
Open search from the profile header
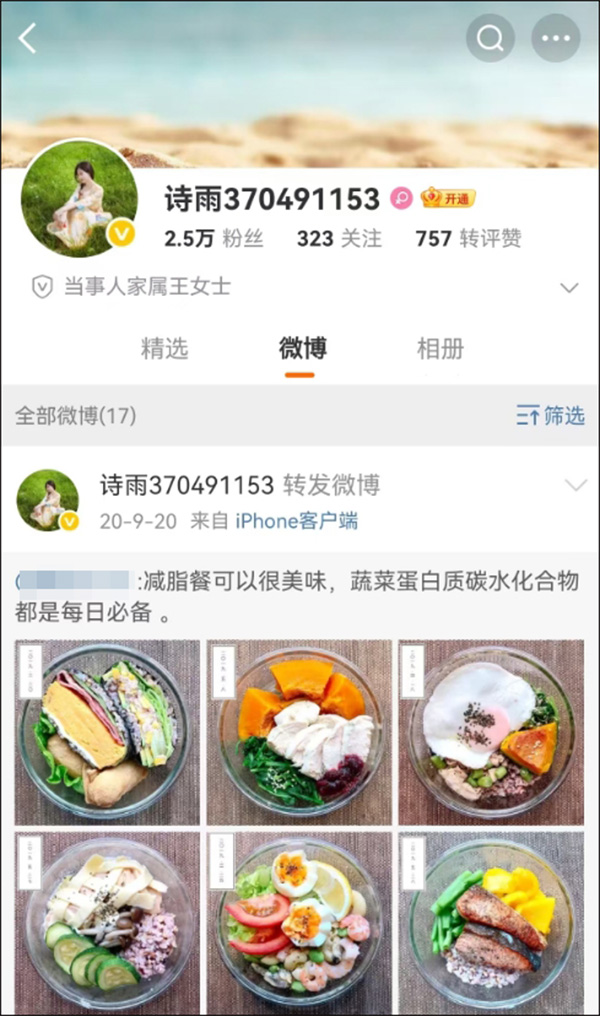tap(490, 39)
